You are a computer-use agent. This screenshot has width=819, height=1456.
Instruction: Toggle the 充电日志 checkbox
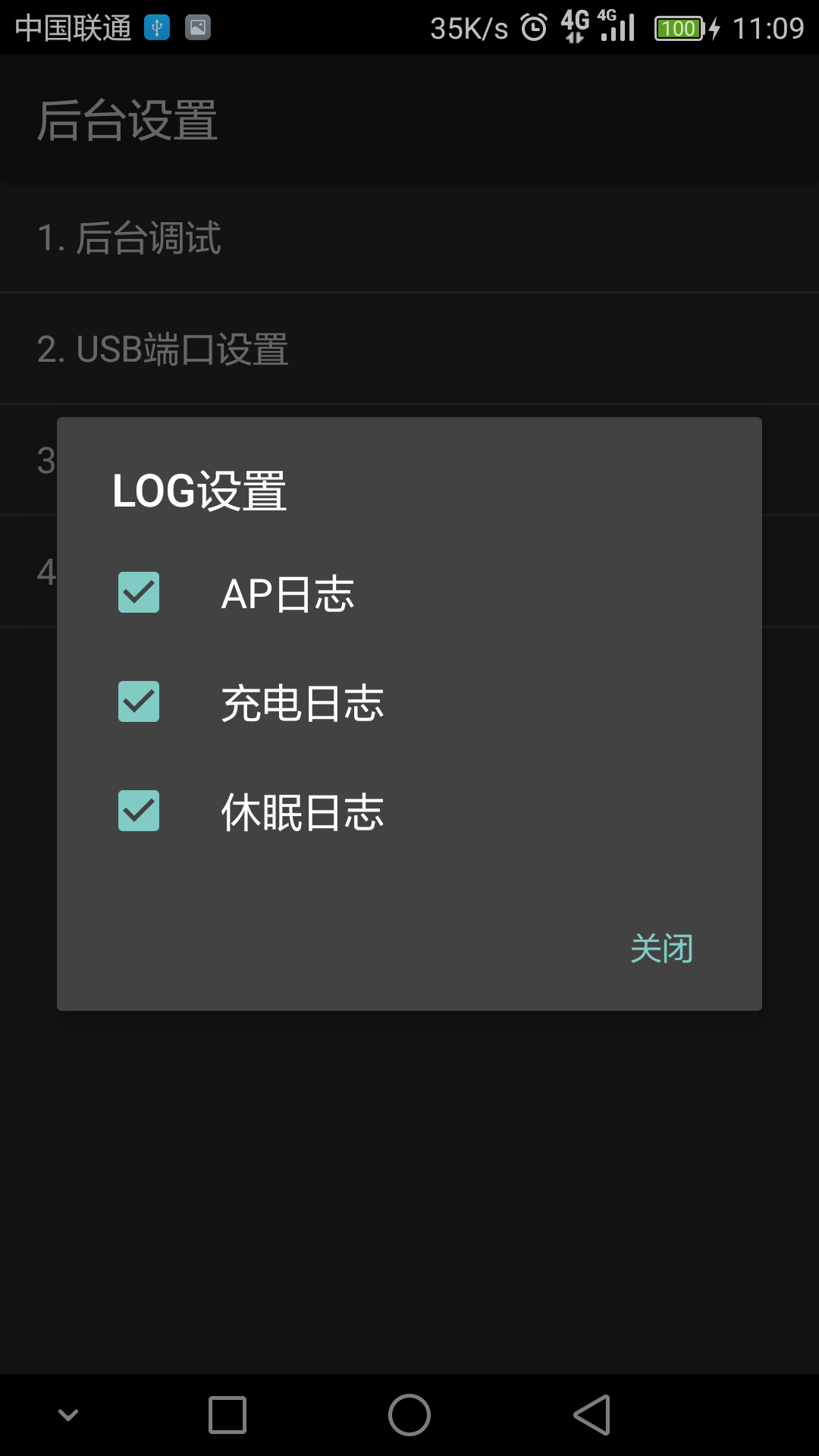(139, 701)
